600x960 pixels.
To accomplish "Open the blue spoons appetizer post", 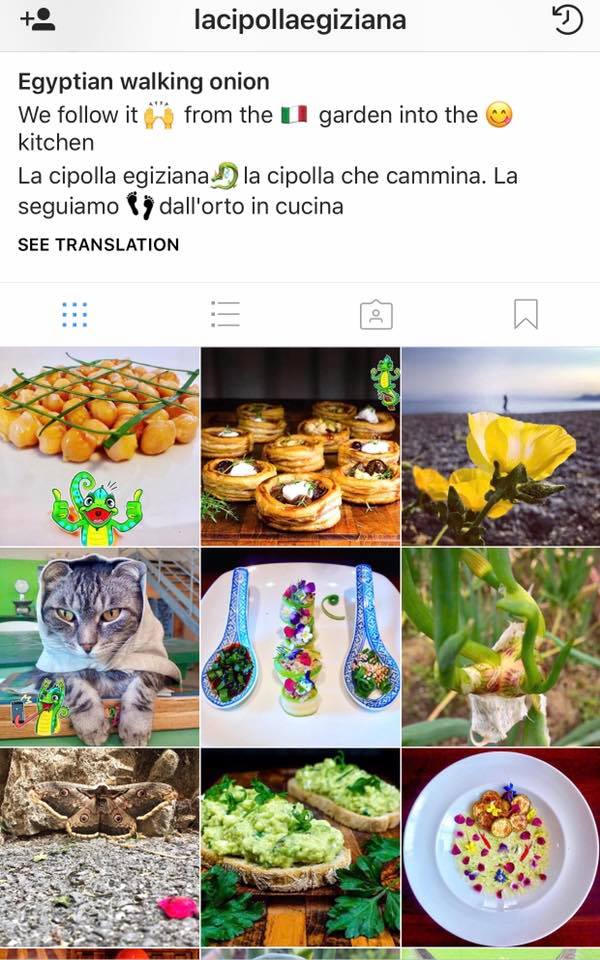I will tap(300, 646).
